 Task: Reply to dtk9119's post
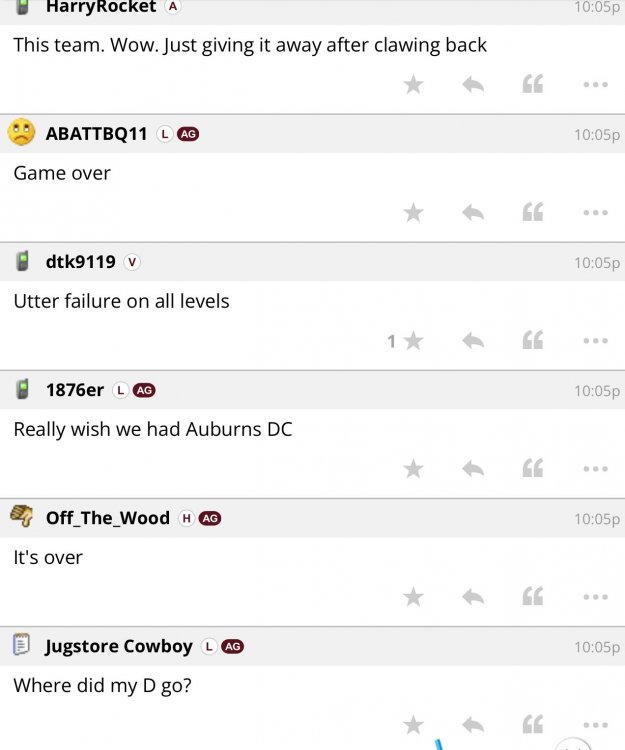pos(473,341)
